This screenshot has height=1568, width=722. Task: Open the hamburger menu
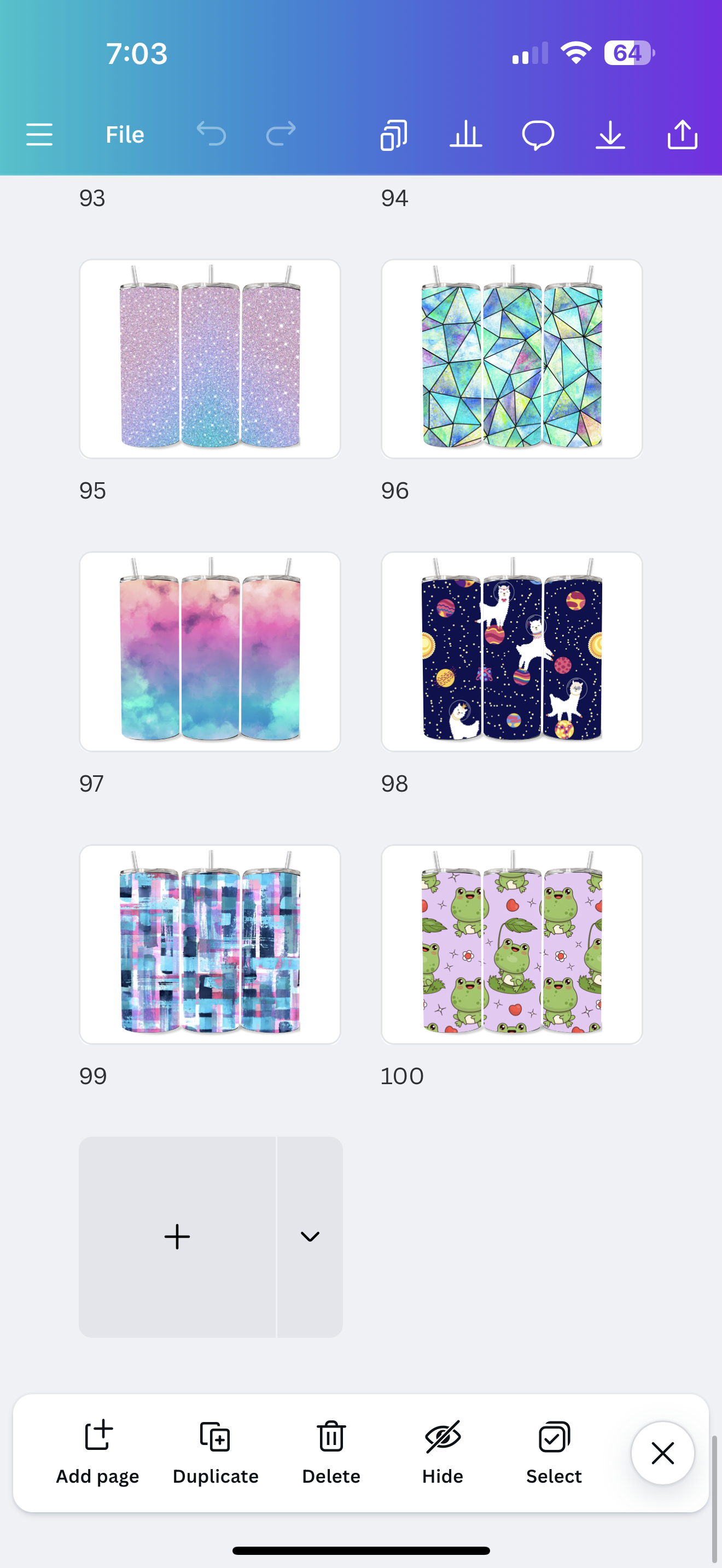coord(39,134)
